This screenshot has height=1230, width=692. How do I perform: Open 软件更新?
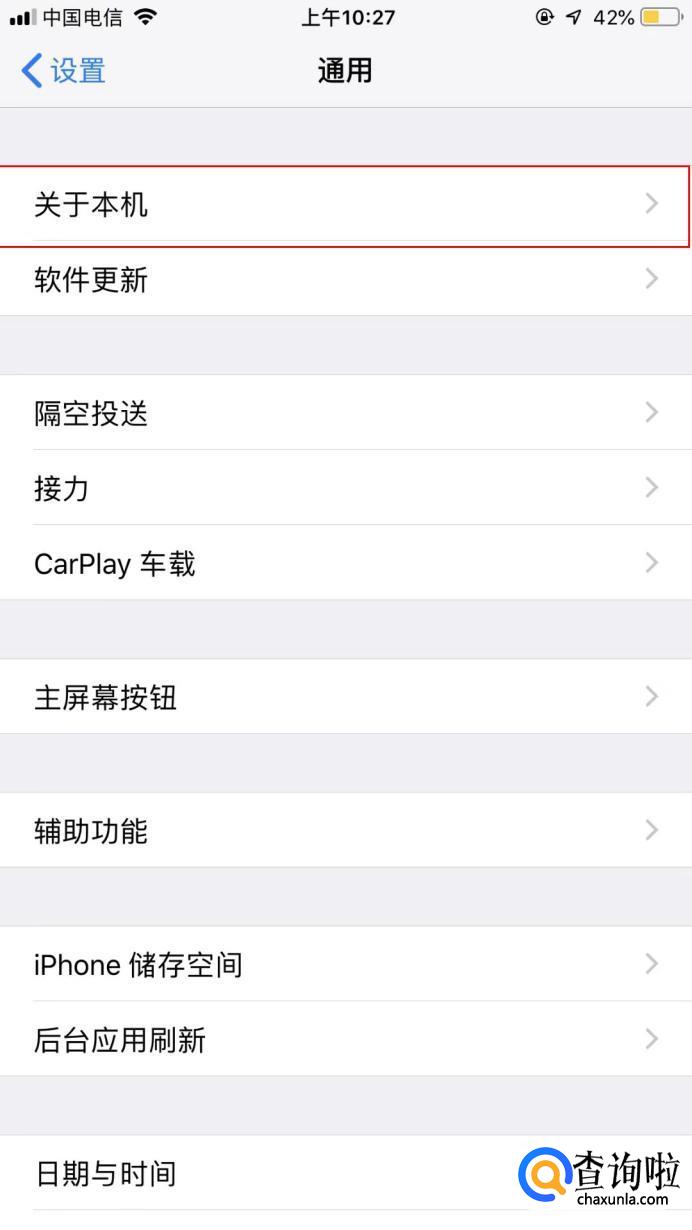click(x=345, y=279)
